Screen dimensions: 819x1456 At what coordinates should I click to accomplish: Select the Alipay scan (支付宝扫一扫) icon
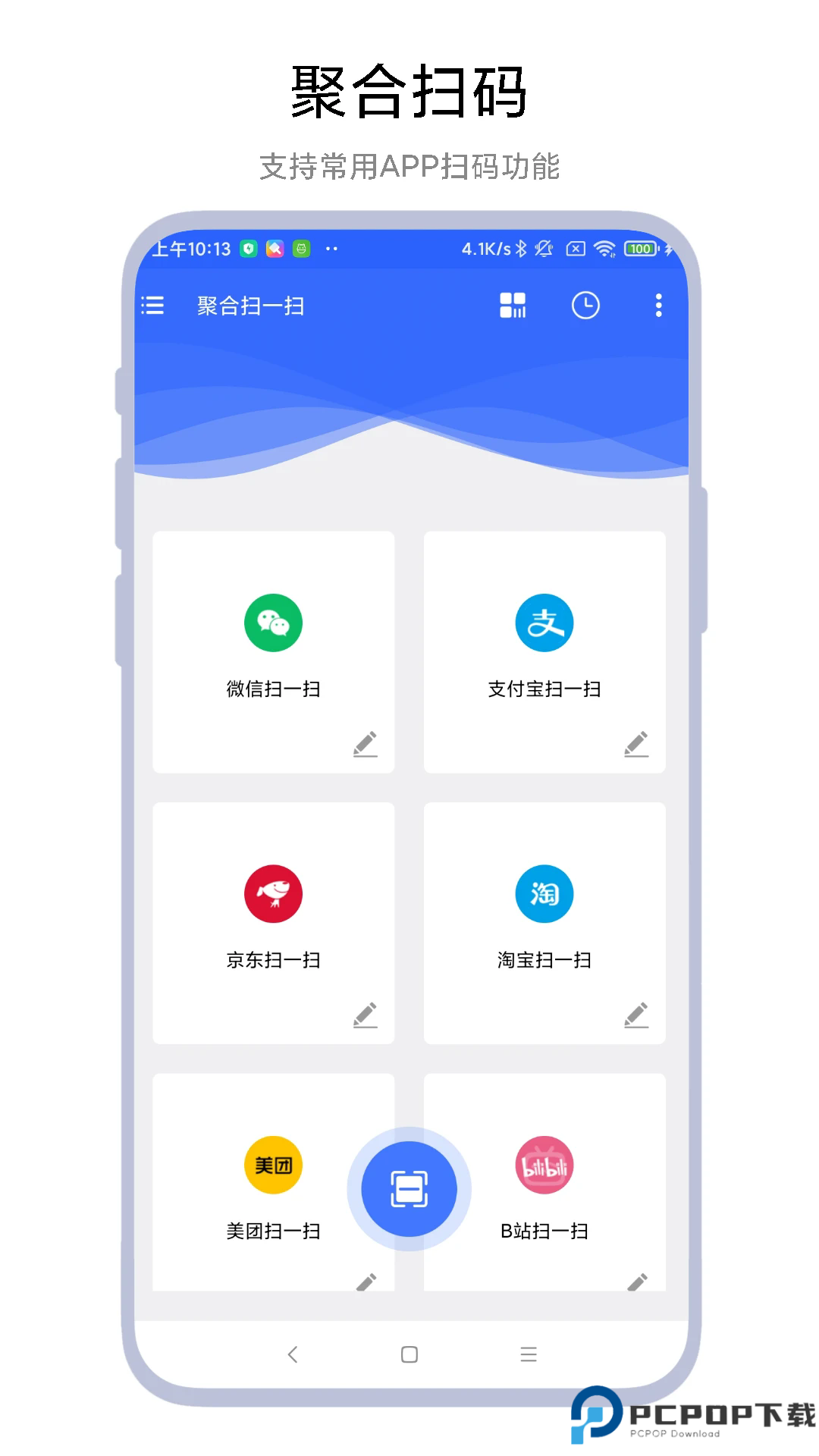point(544,622)
